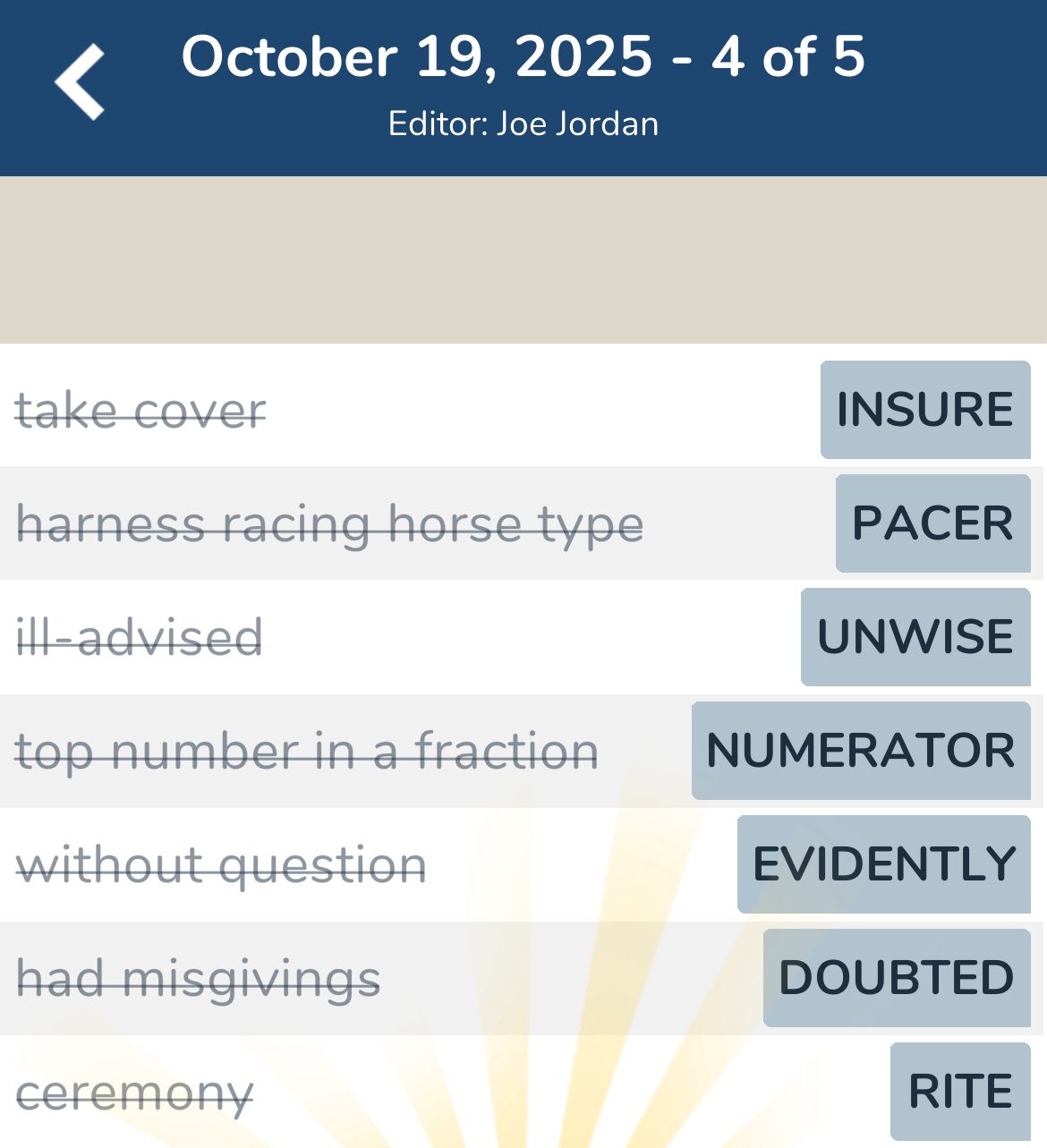Select the NUMERATOR answer chip
Viewport: 1047px width, 1148px height.
point(860,751)
